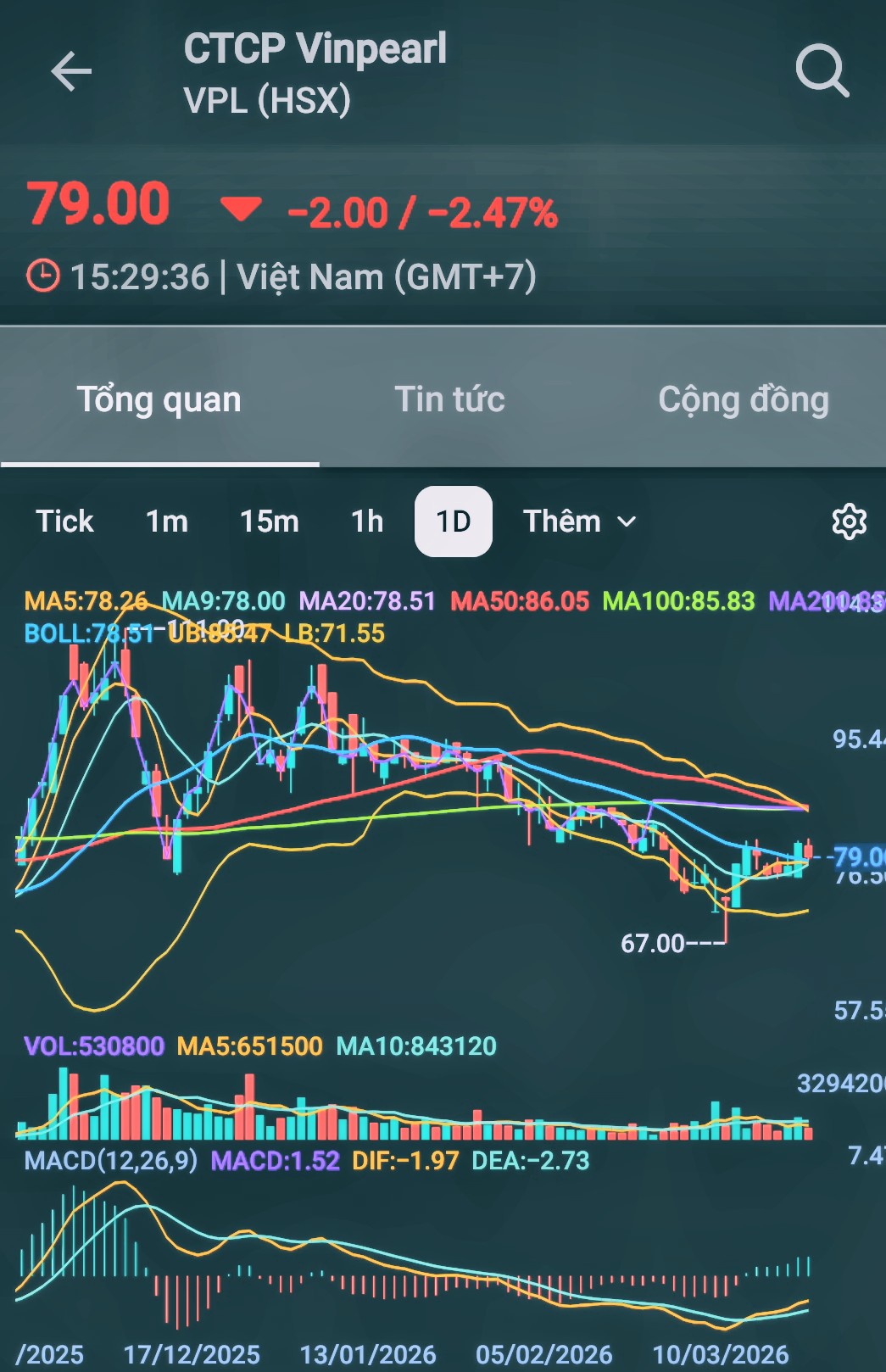886x1372 pixels.
Task: Expand the Thêm interval dropdown
Action: point(579,521)
